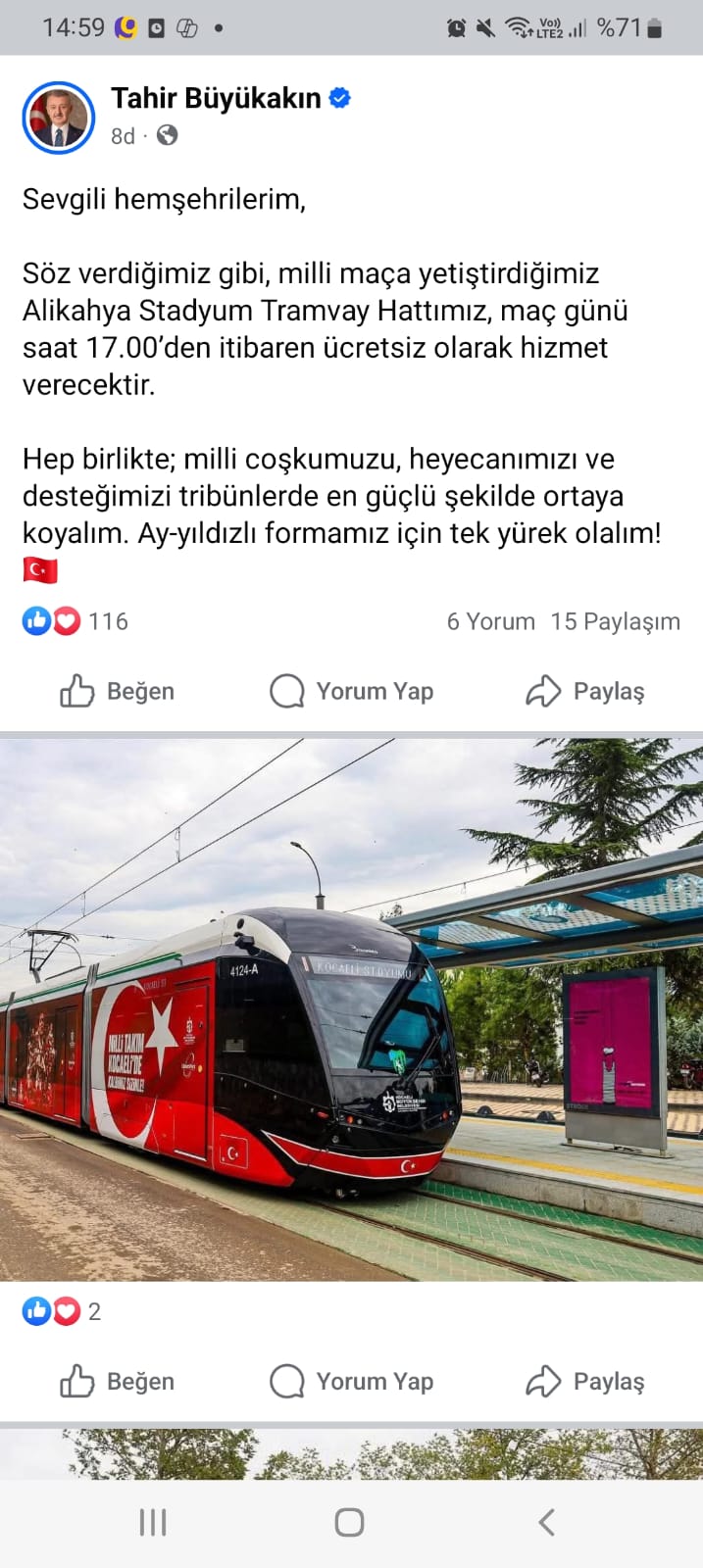Image resolution: width=703 pixels, height=1568 pixels.
Task: Tap Yorum Yap under the main post
Action: tap(351, 691)
